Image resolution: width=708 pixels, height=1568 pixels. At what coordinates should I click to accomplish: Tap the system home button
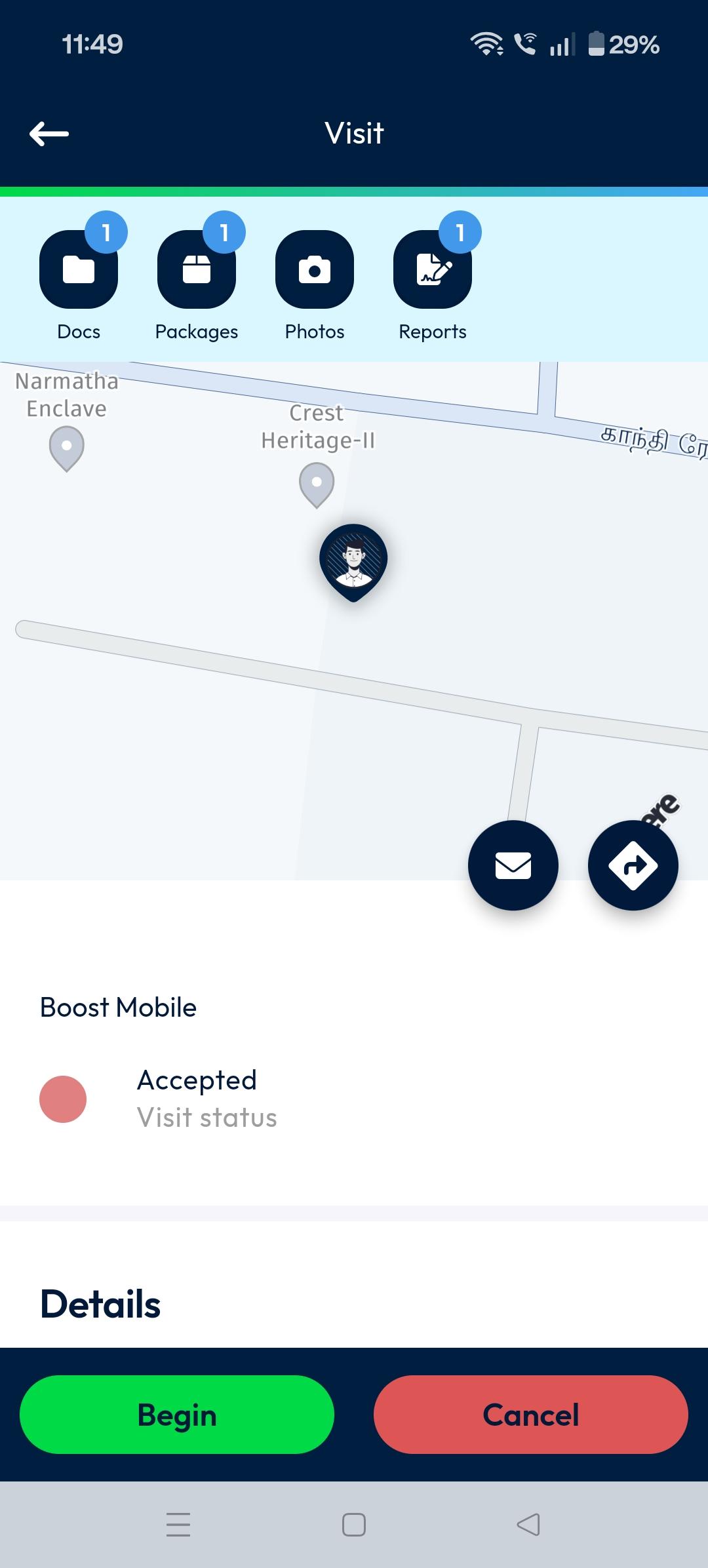click(354, 1525)
